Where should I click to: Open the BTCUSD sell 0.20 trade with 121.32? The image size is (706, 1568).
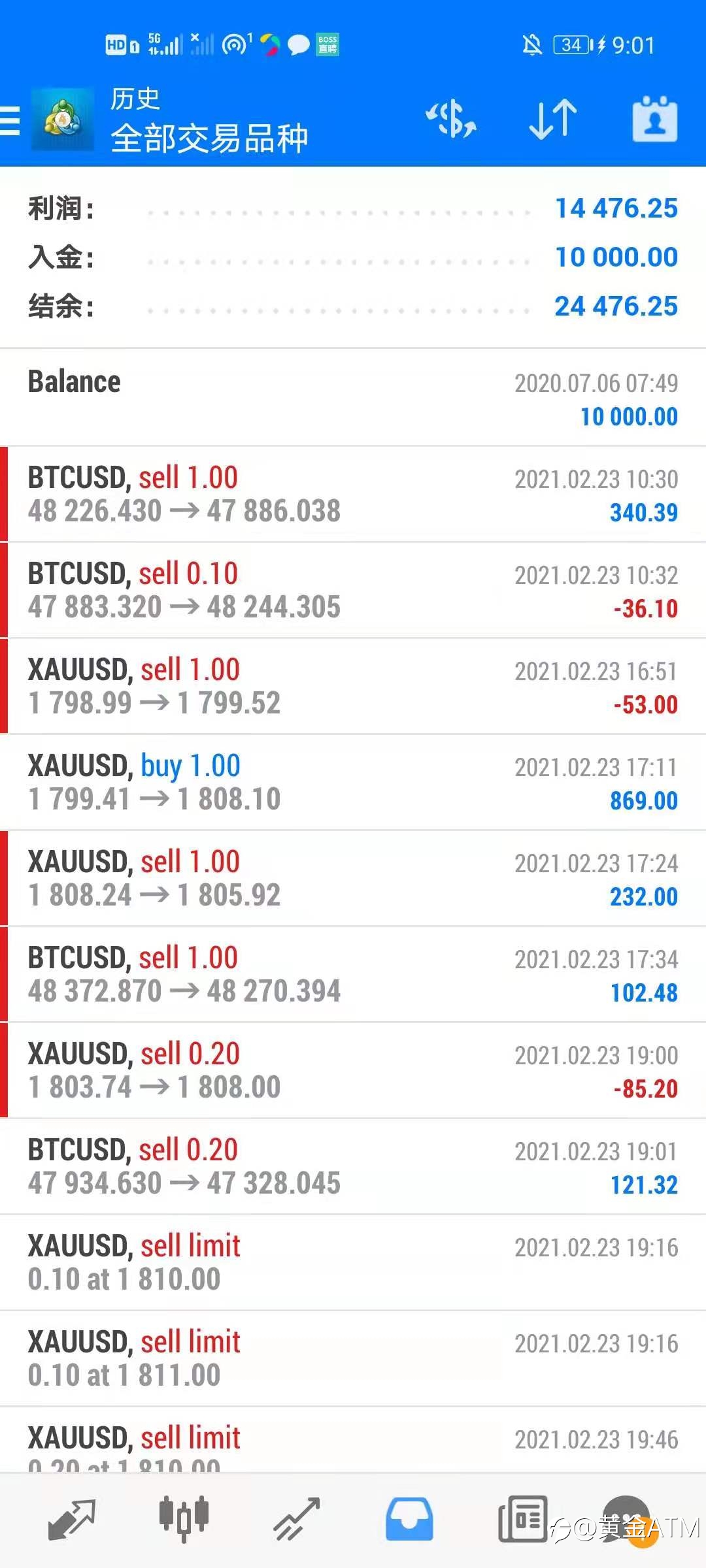(353, 1167)
